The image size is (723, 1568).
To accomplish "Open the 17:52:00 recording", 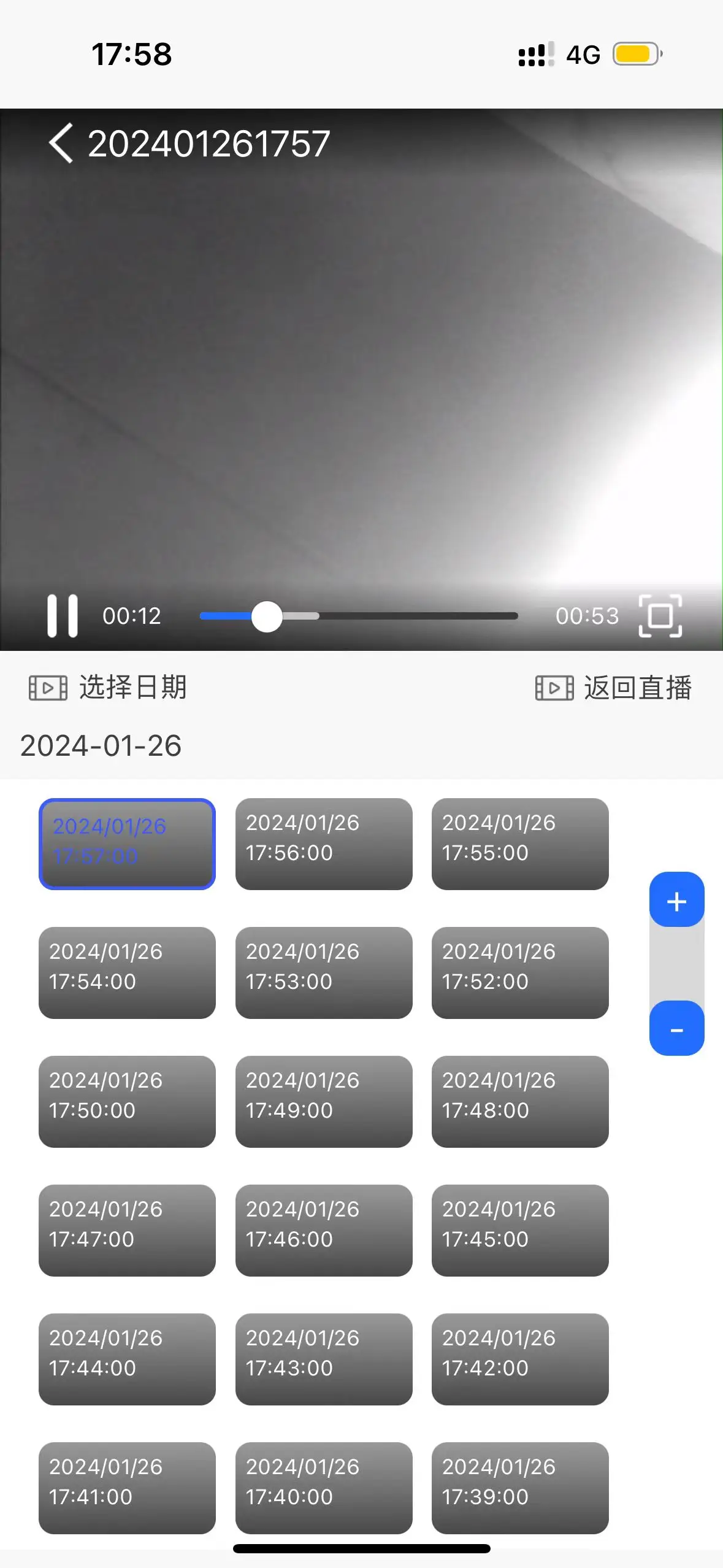I will [x=520, y=973].
